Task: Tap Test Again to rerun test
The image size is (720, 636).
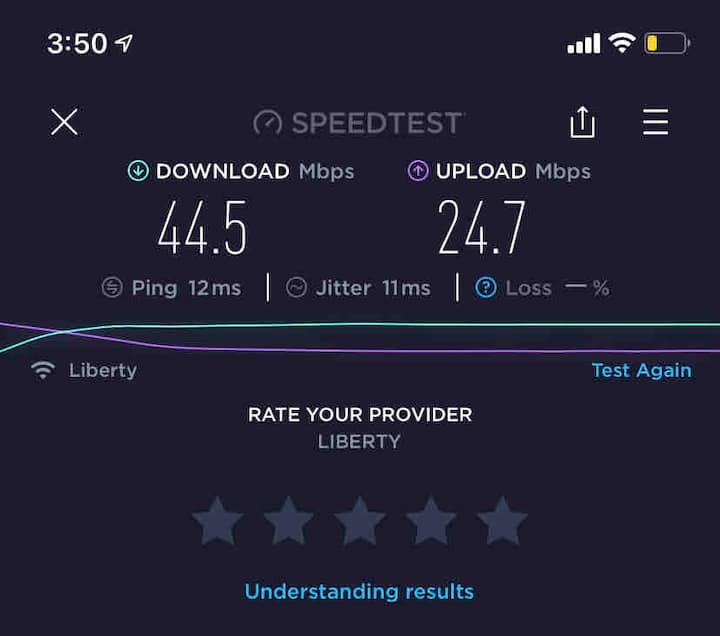Action: coord(641,370)
